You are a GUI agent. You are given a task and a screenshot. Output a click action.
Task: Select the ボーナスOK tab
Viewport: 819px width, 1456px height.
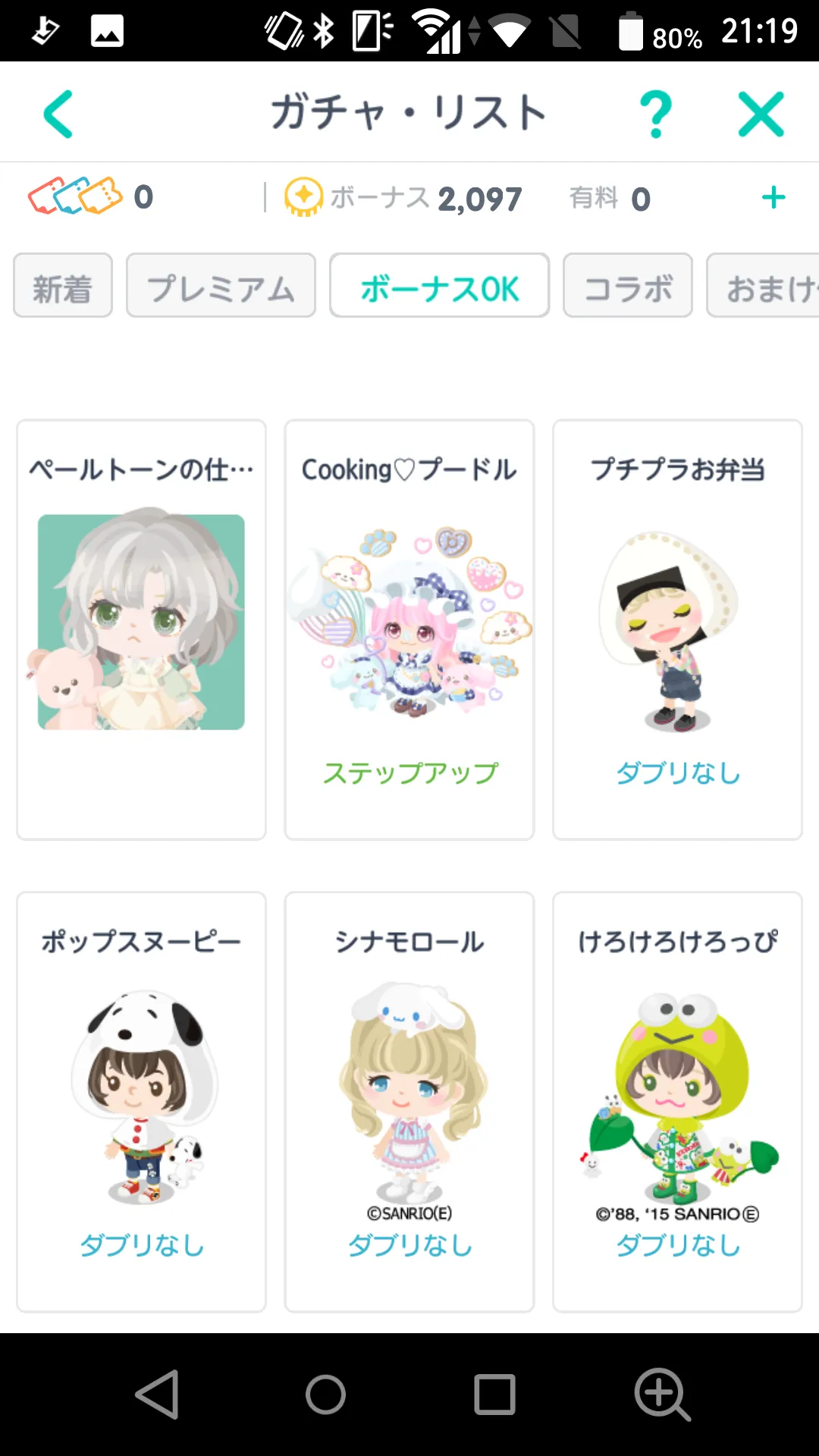pos(439,286)
